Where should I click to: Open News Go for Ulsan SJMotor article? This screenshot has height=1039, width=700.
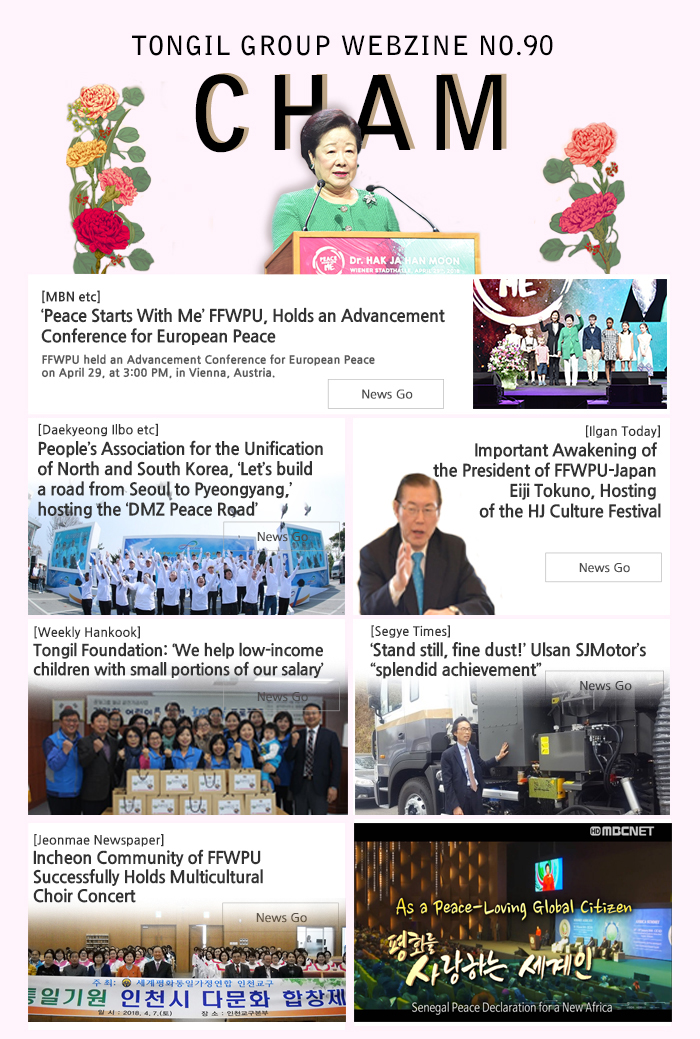pos(604,685)
